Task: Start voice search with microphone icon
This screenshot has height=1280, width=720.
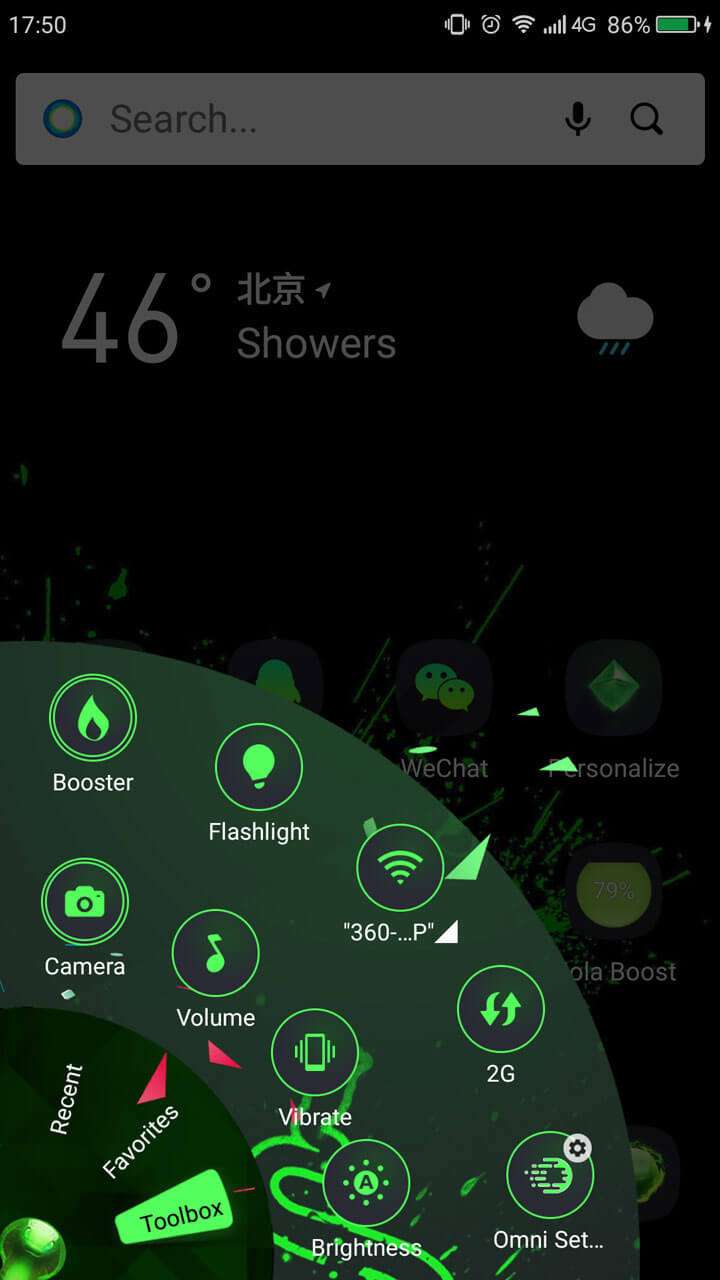Action: (x=577, y=120)
